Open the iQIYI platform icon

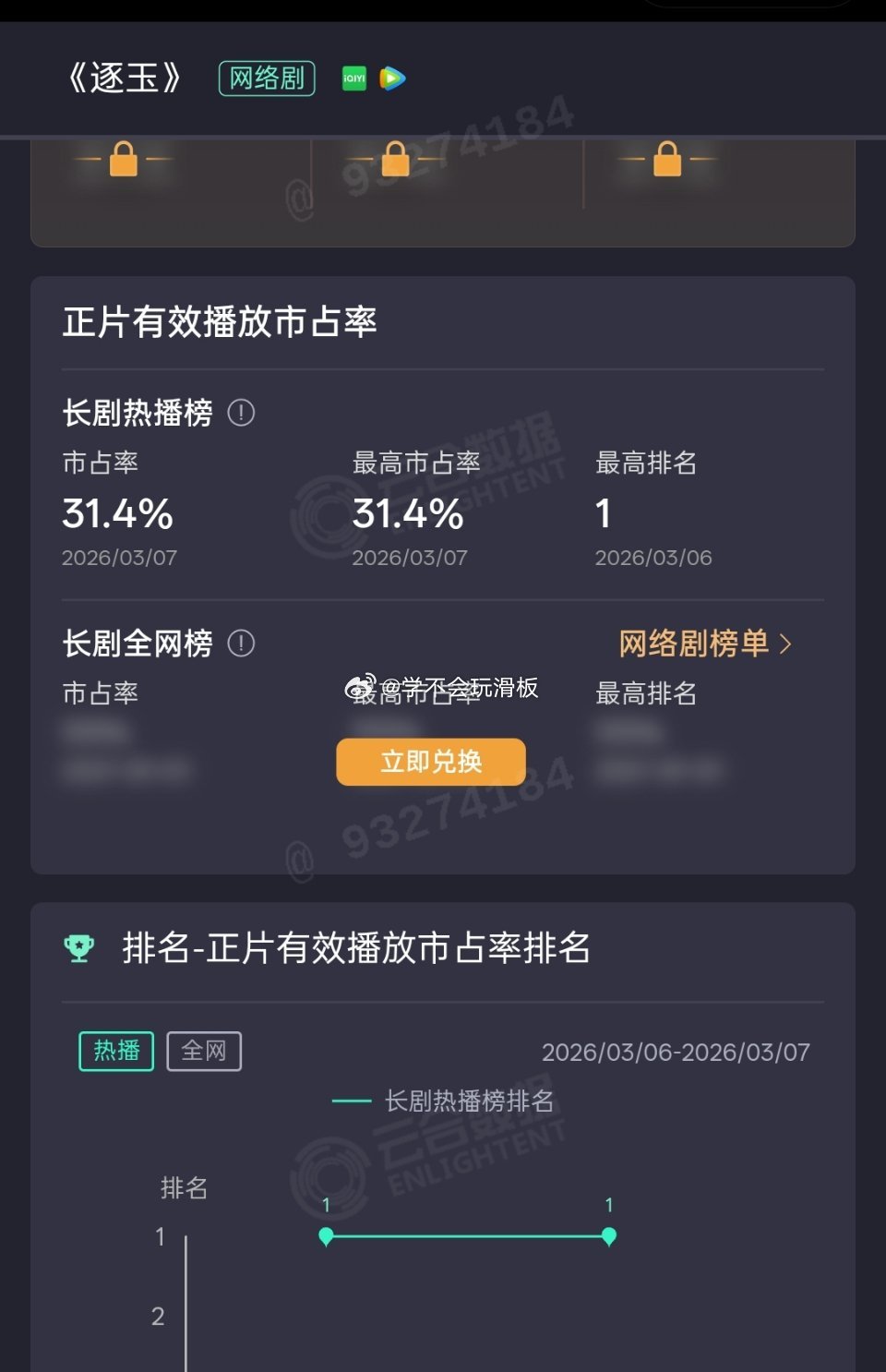pyautogui.click(x=353, y=78)
